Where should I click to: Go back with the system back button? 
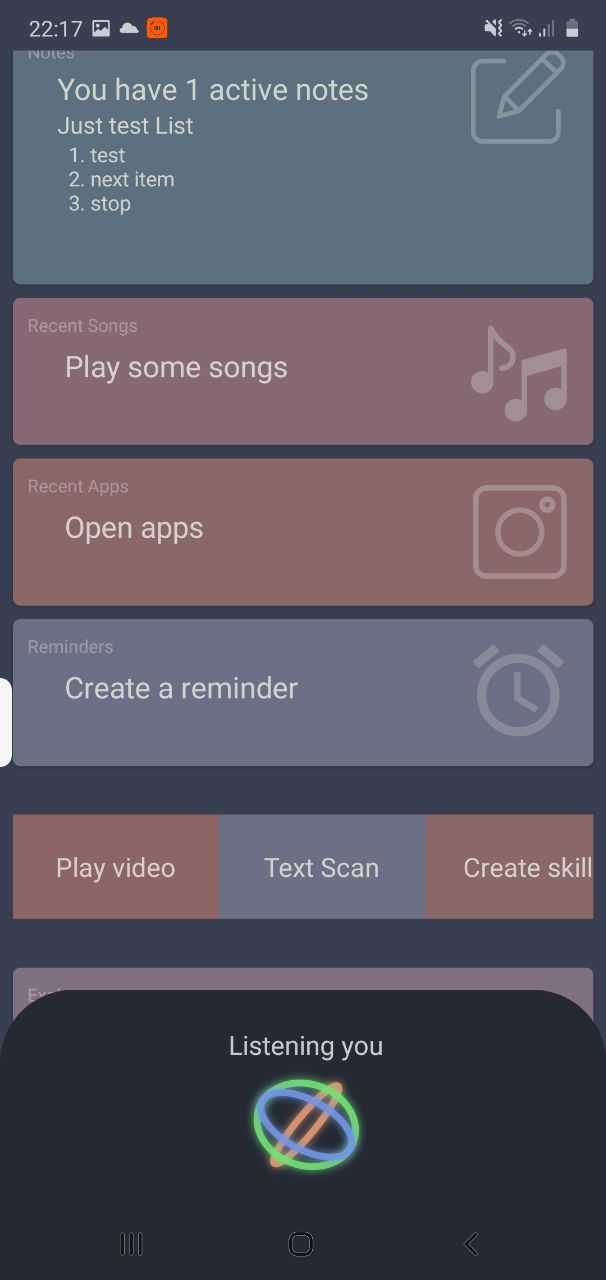[x=471, y=1244]
